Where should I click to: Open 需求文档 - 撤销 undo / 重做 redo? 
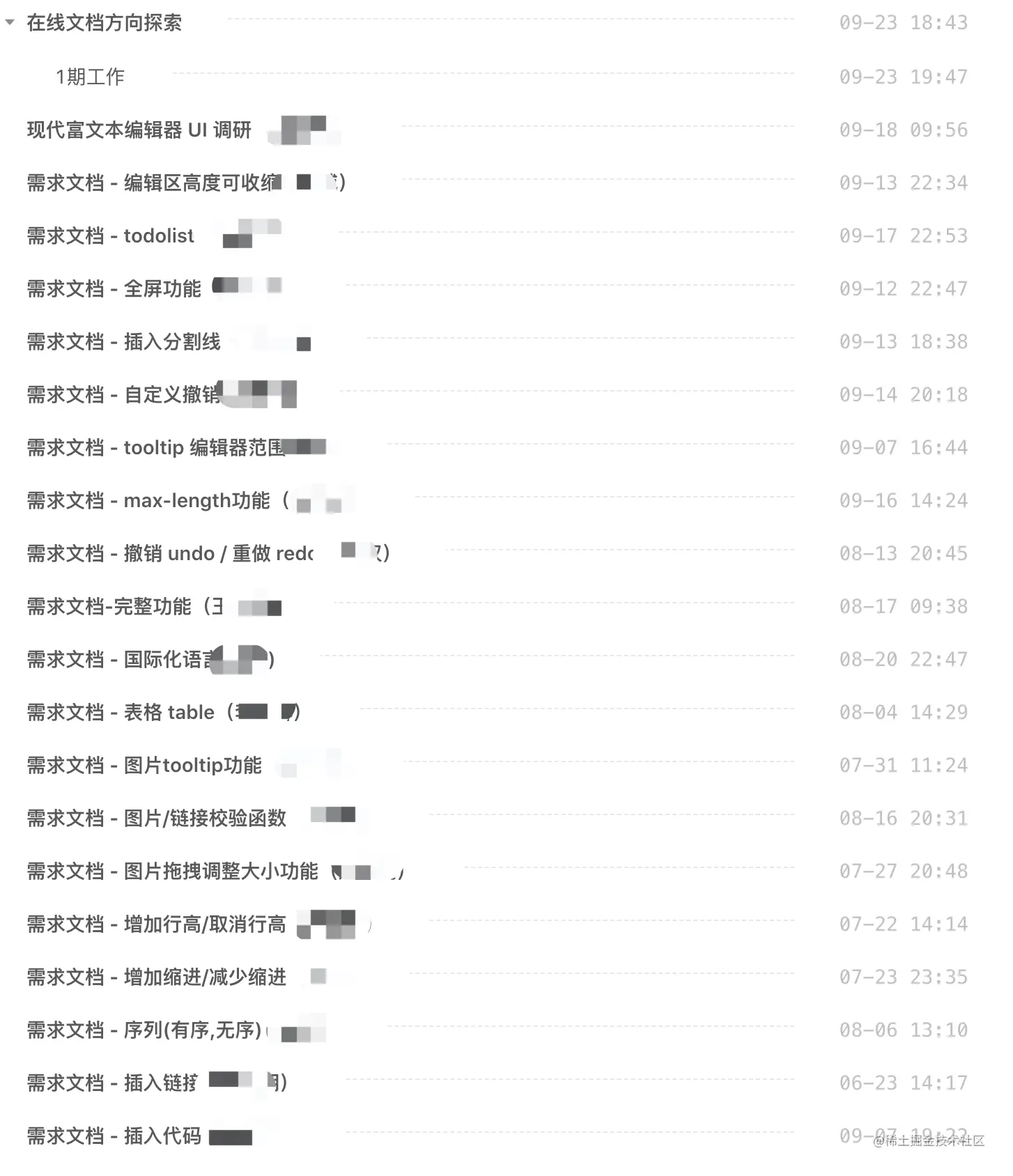[169, 553]
